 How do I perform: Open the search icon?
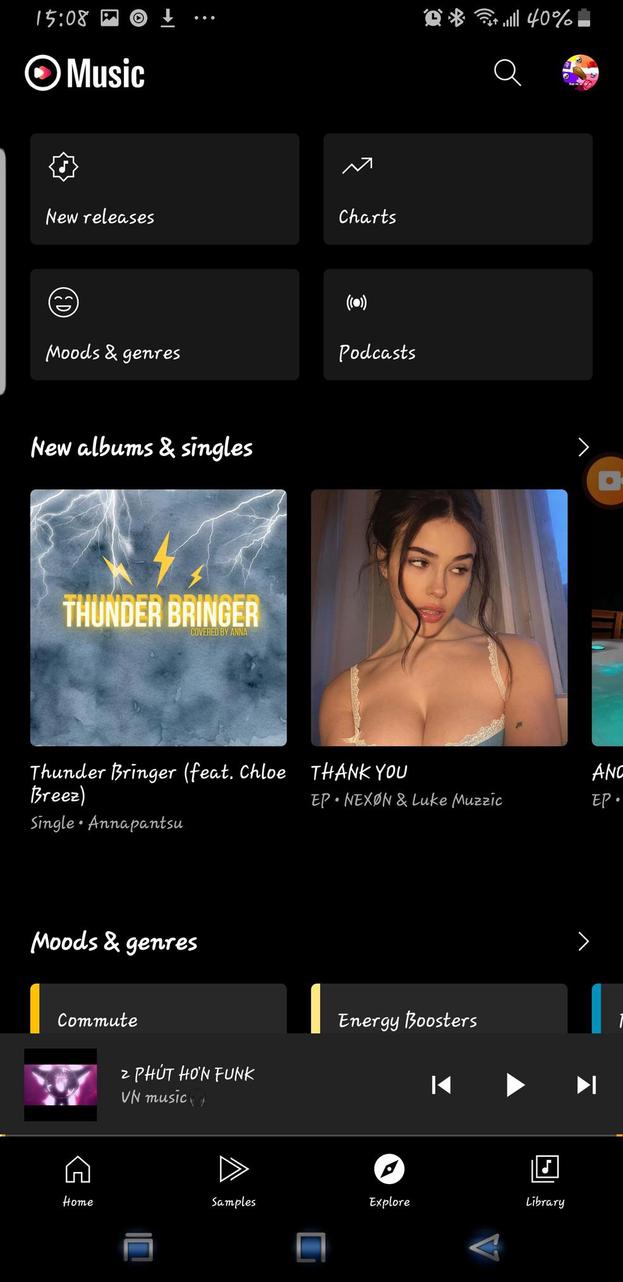(507, 73)
